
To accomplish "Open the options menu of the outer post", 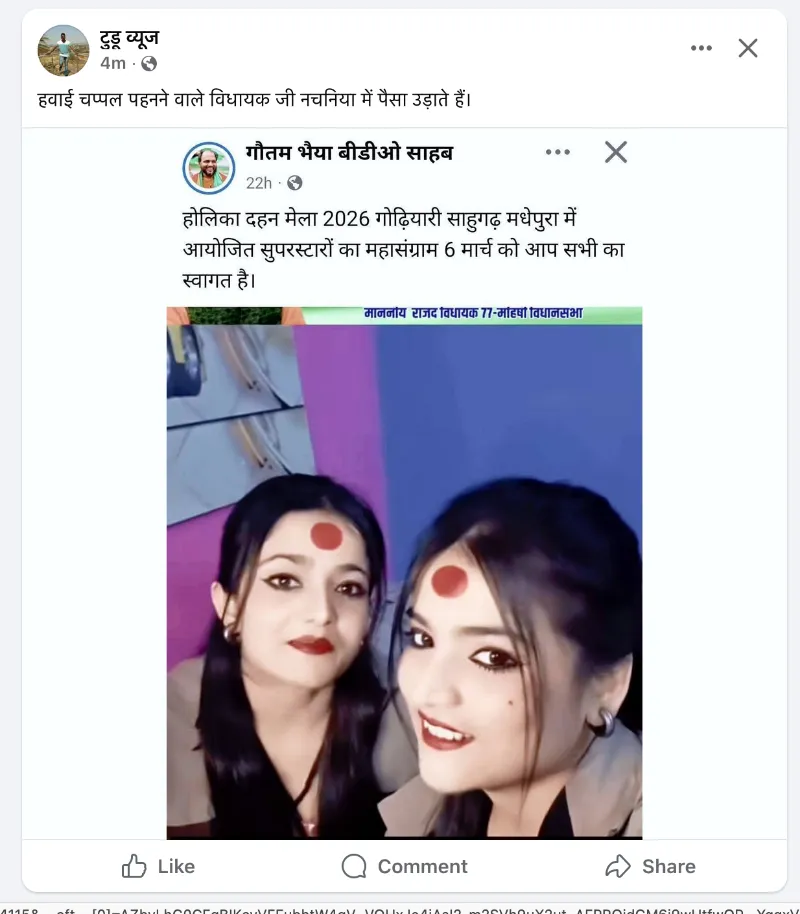I will point(700,47).
